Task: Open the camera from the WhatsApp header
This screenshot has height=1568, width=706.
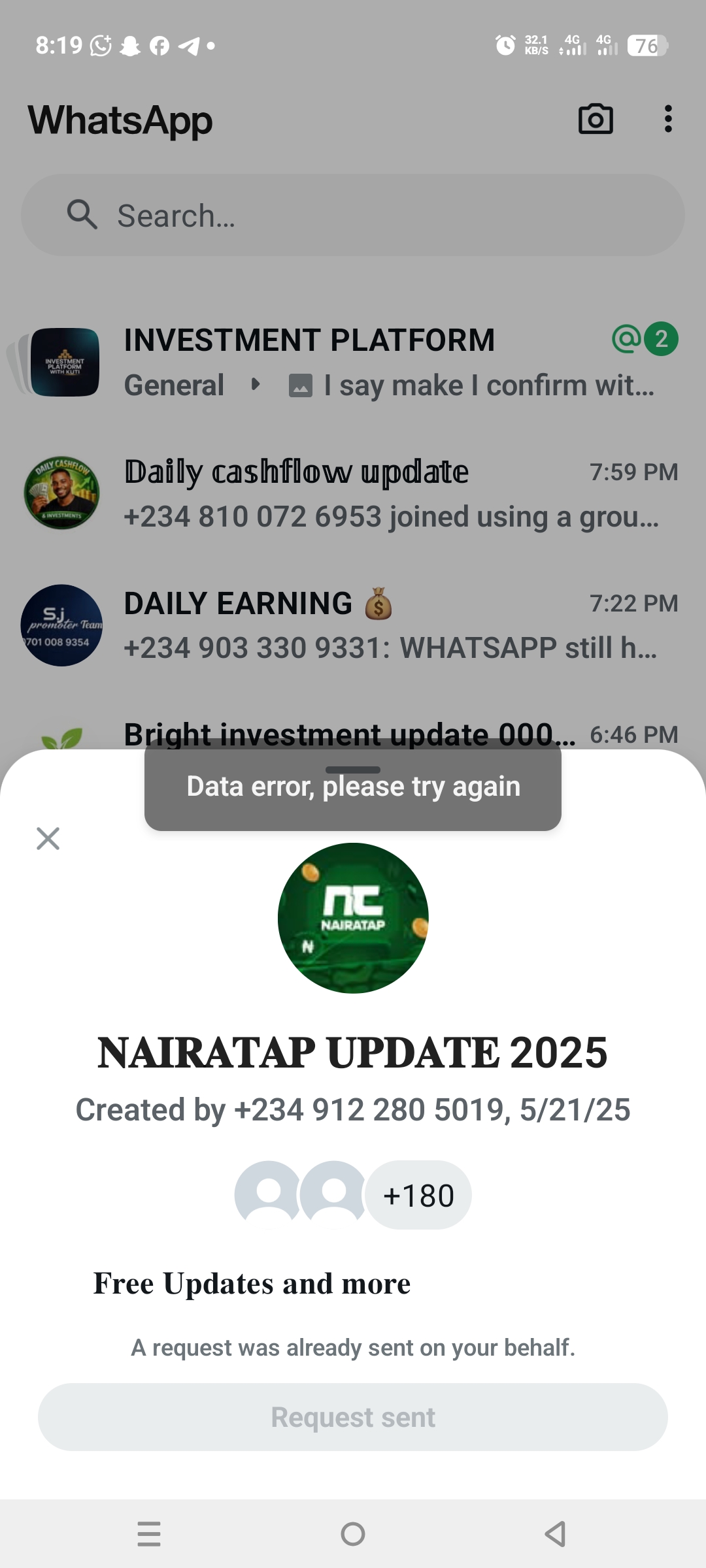Action: [x=596, y=120]
